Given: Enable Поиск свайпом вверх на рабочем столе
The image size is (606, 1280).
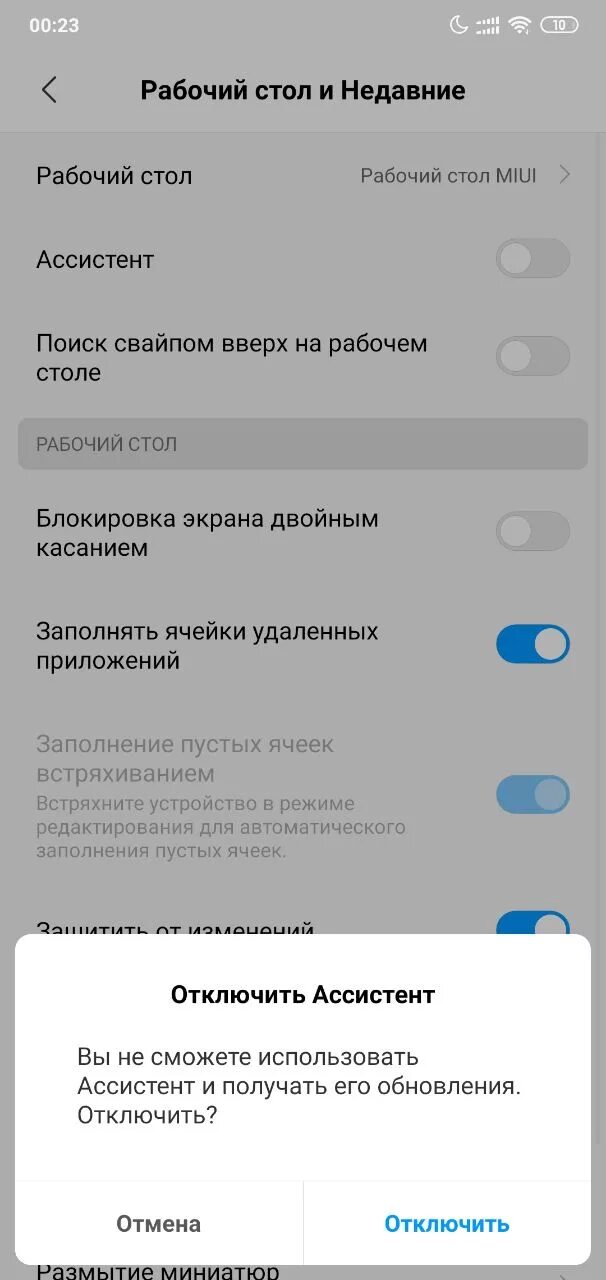Looking at the screenshot, I should pos(533,356).
